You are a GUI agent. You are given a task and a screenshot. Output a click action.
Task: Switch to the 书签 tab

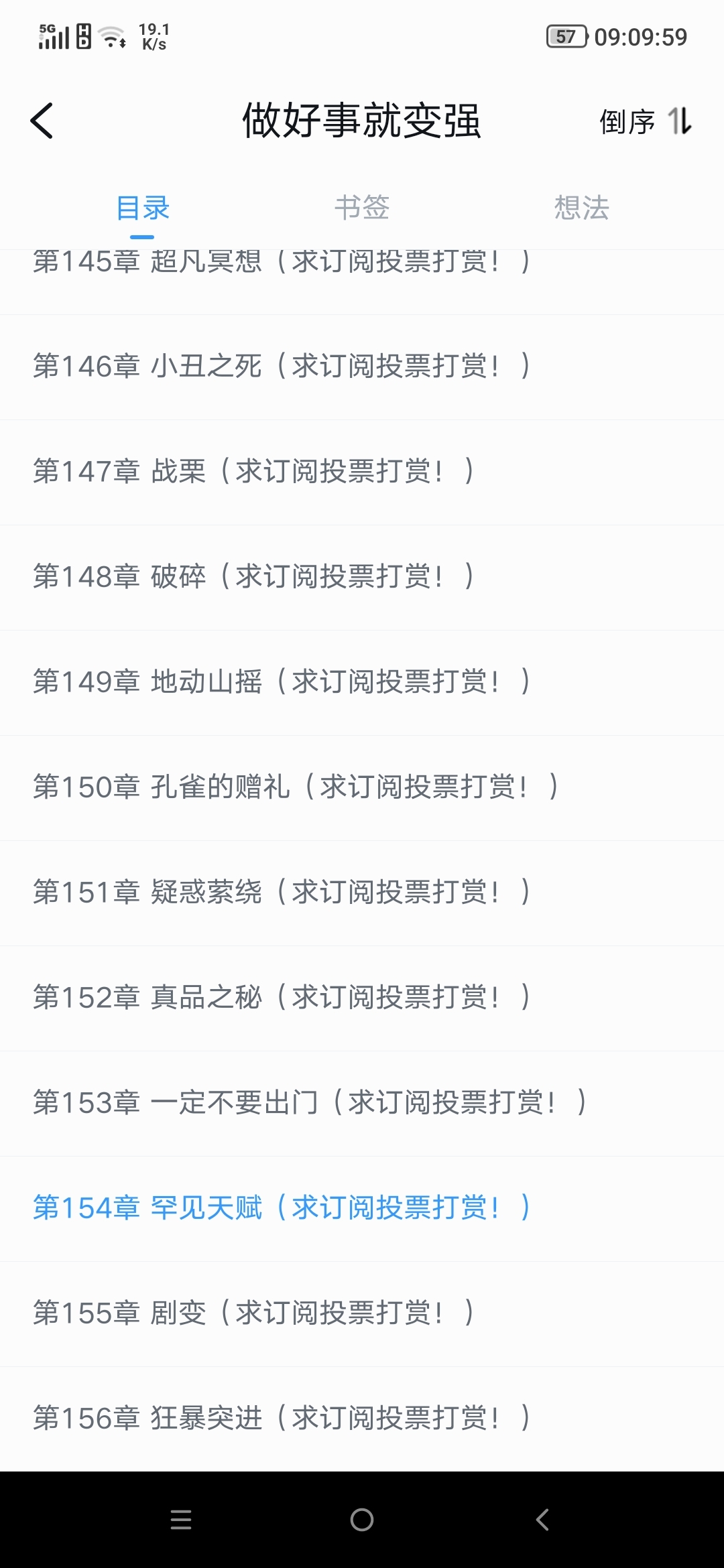click(362, 208)
